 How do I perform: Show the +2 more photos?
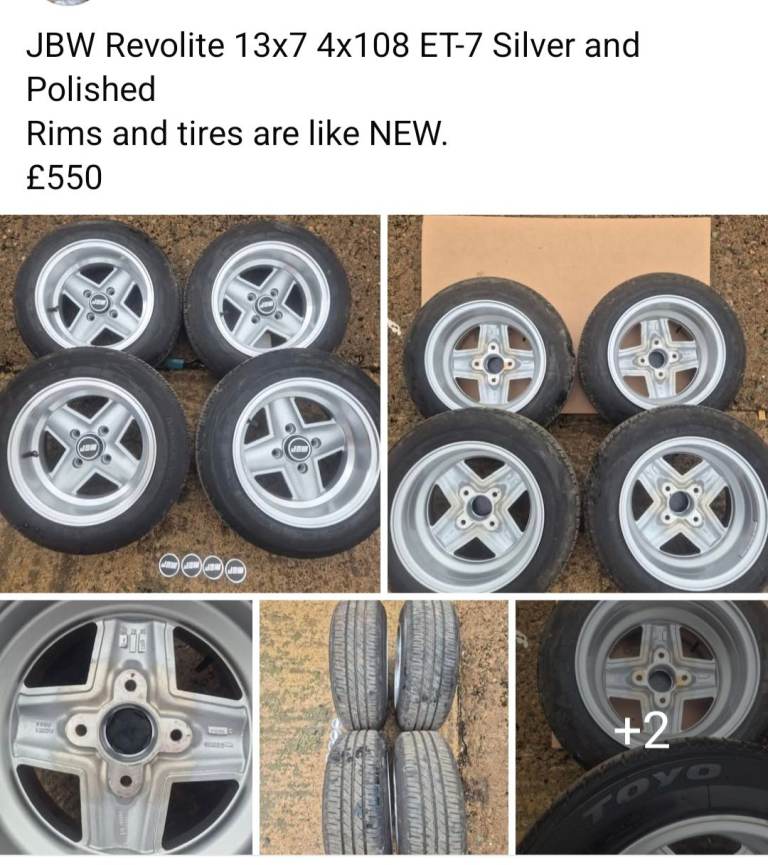pos(642,727)
